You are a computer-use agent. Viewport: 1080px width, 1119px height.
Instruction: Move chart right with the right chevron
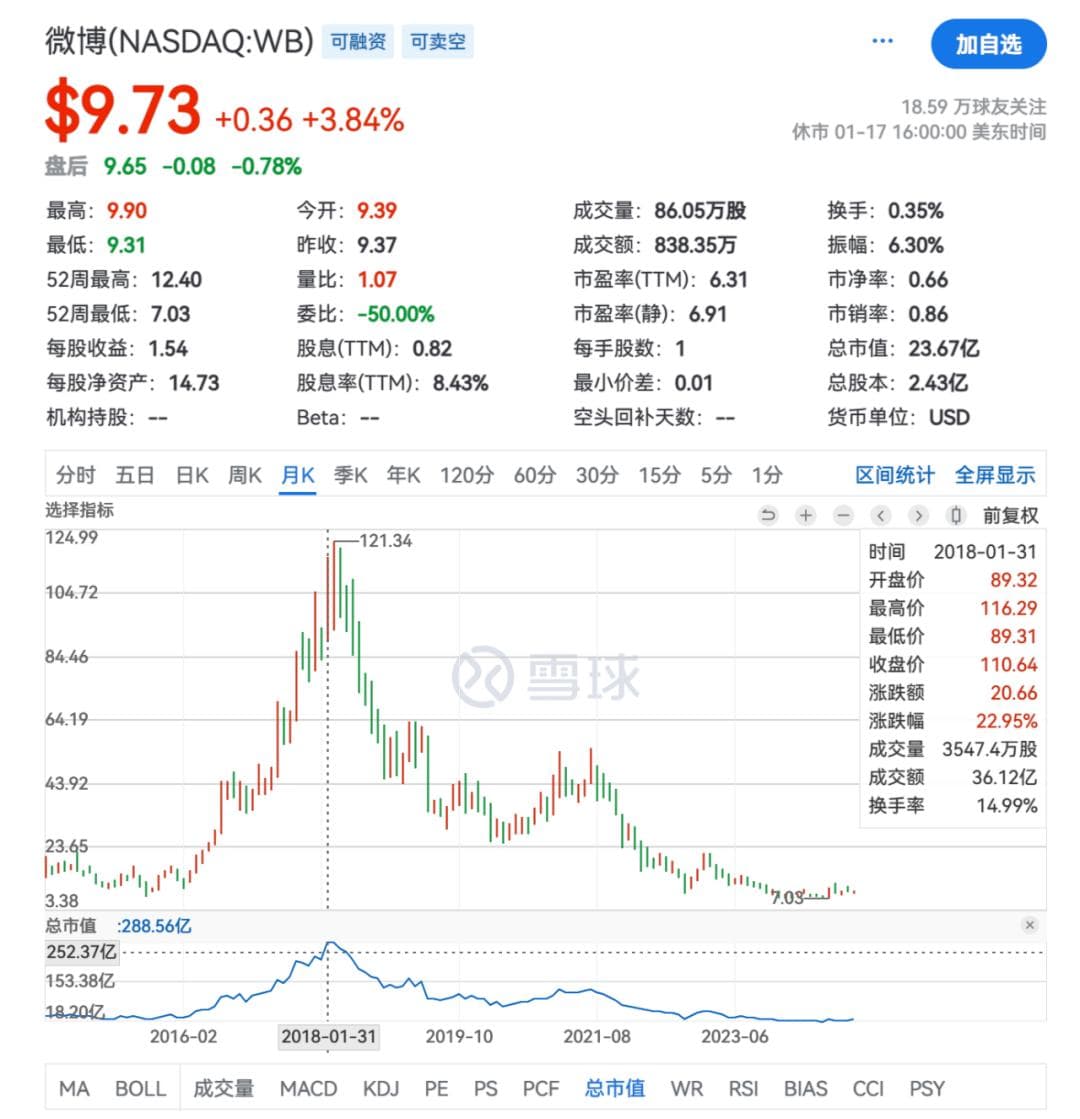click(x=918, y=516)
